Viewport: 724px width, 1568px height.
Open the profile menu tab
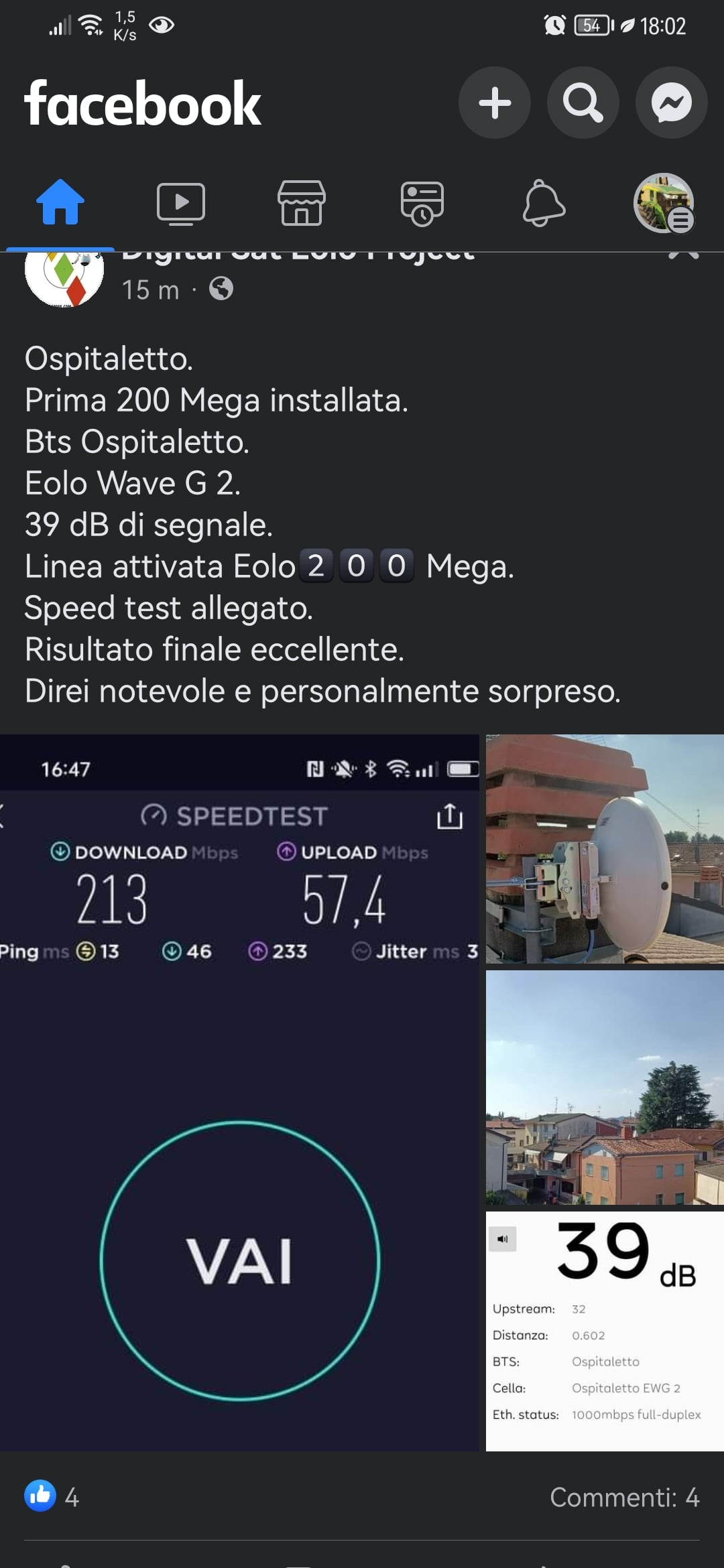pos(664,202)
